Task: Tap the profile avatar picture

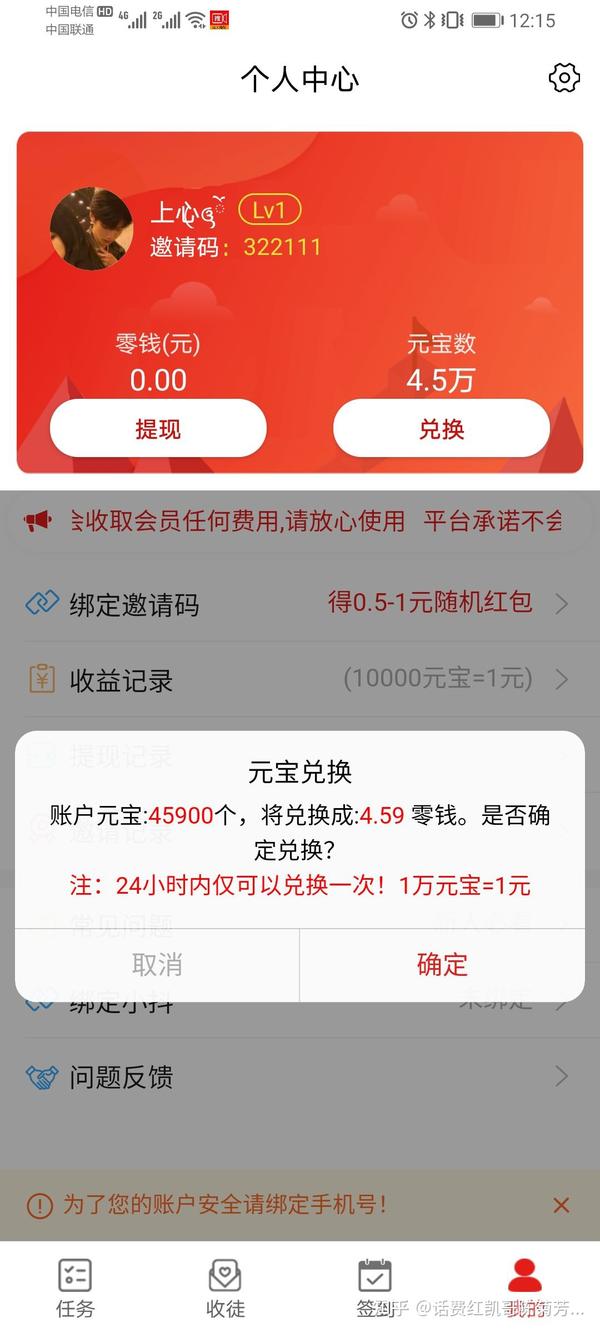Action: click(91, 229)
